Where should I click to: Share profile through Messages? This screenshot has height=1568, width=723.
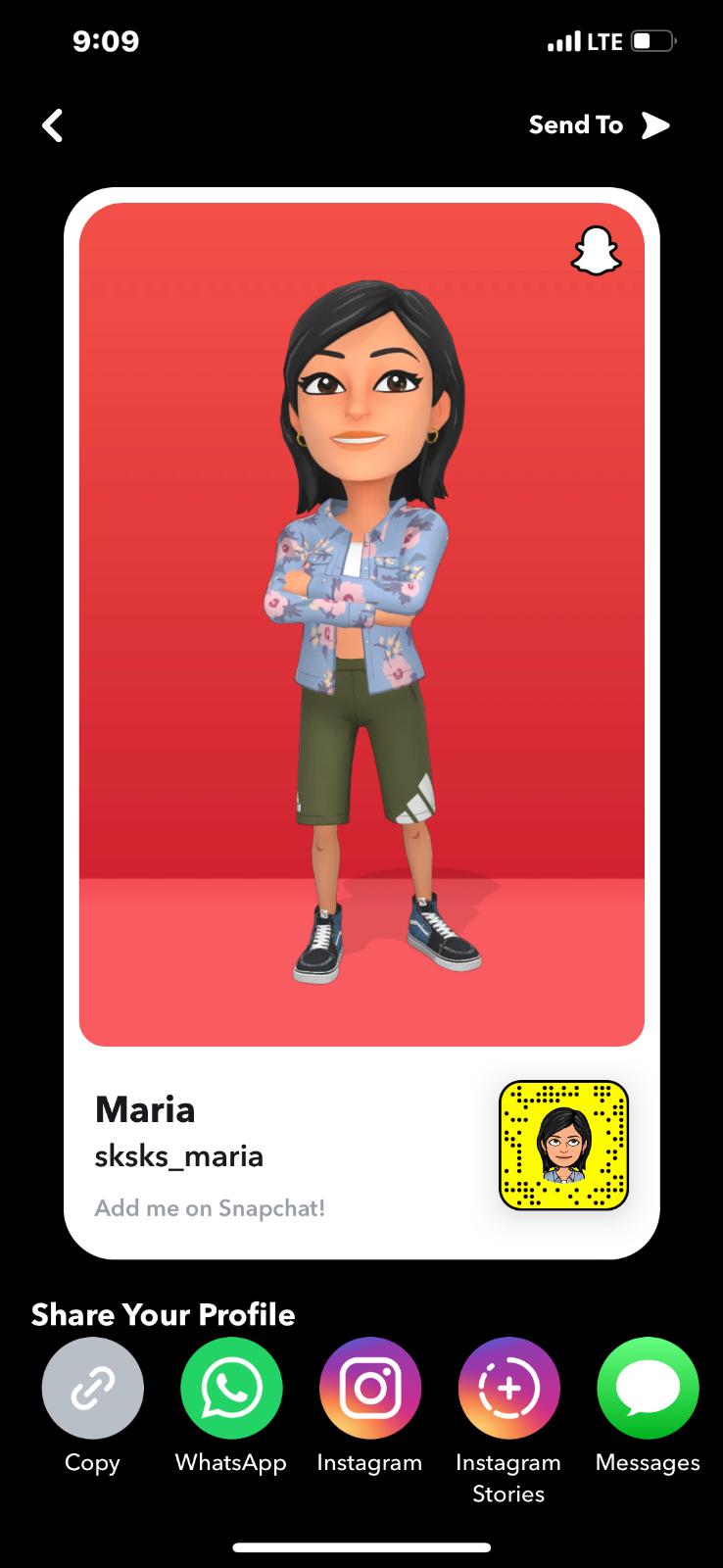pos(648,1388)
